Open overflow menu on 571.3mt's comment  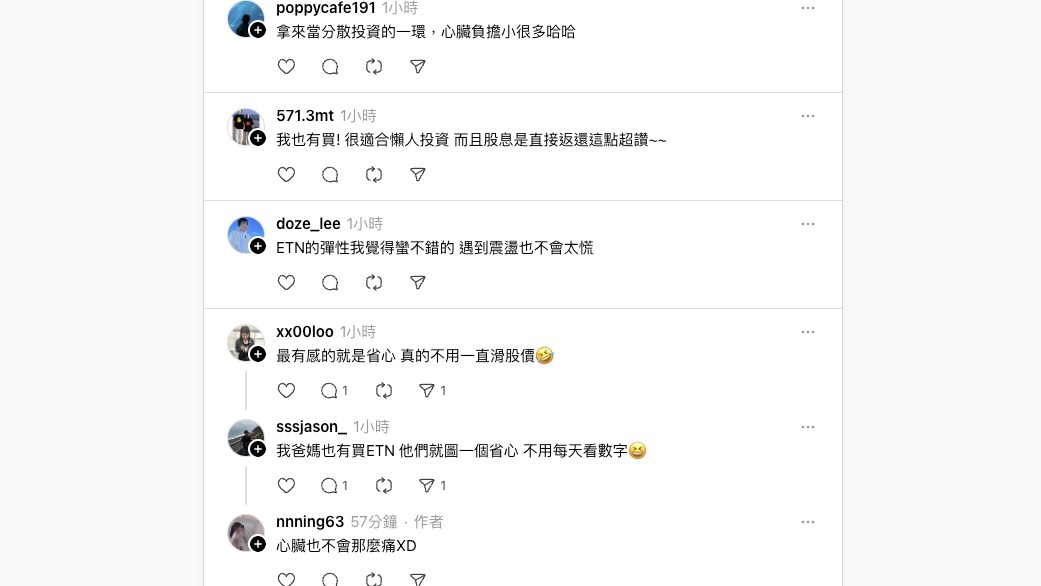[808, 116]
